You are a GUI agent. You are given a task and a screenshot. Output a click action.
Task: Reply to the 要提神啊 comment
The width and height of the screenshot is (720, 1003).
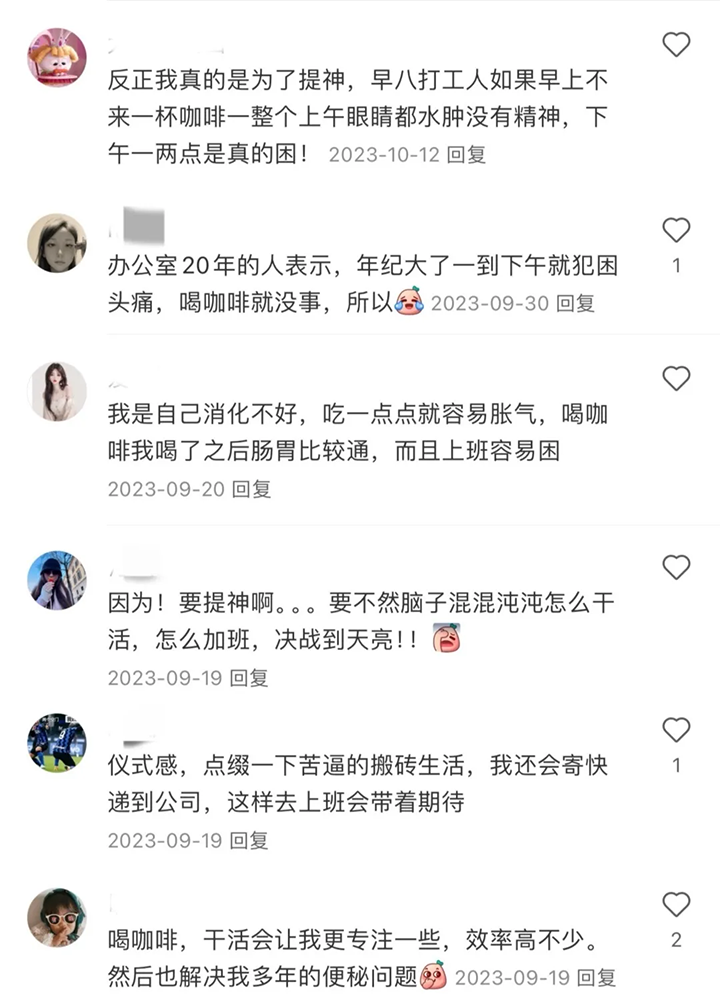coord(249,677)
